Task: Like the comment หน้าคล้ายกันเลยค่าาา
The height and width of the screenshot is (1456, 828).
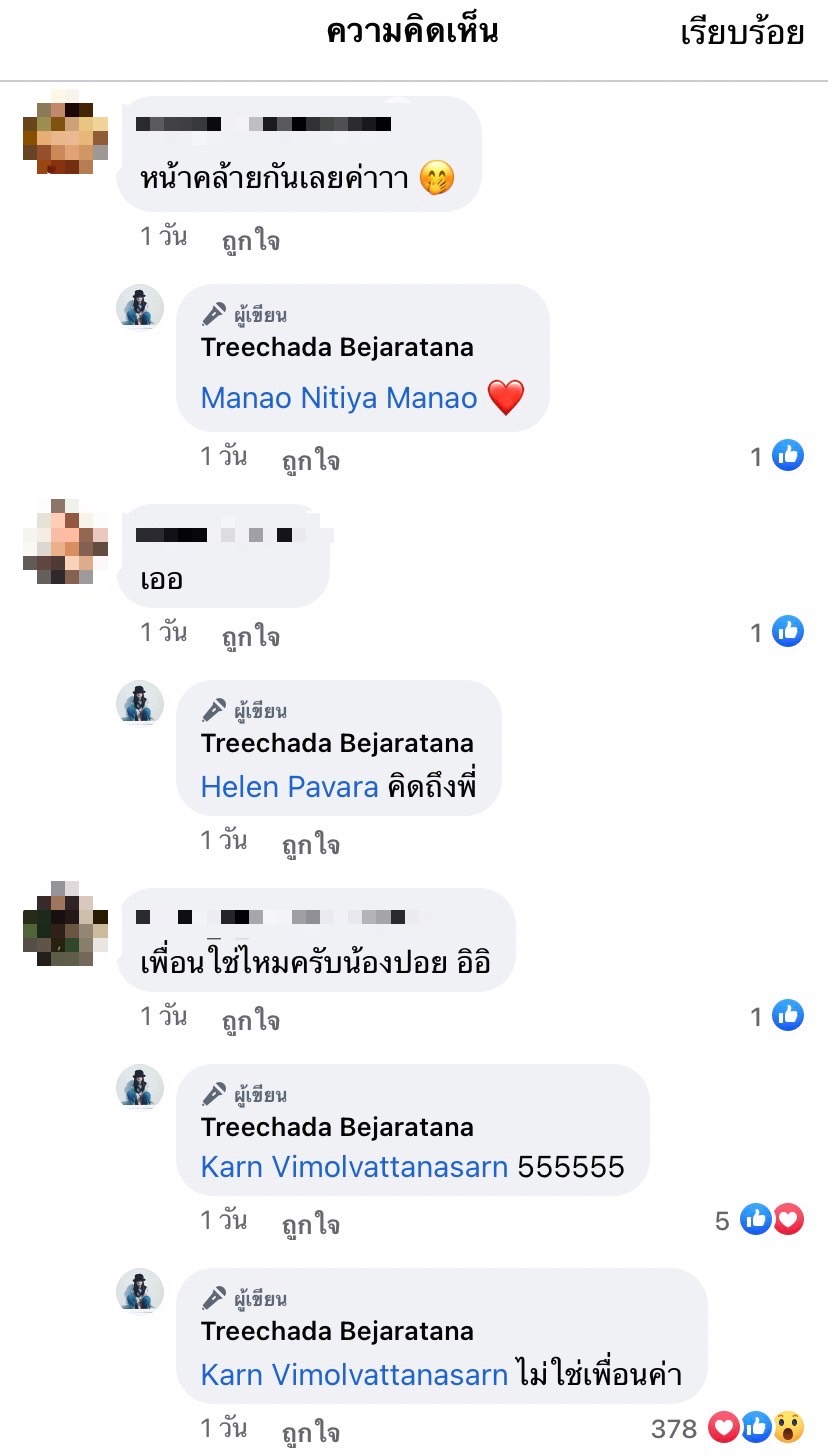Action: point(250,241)
